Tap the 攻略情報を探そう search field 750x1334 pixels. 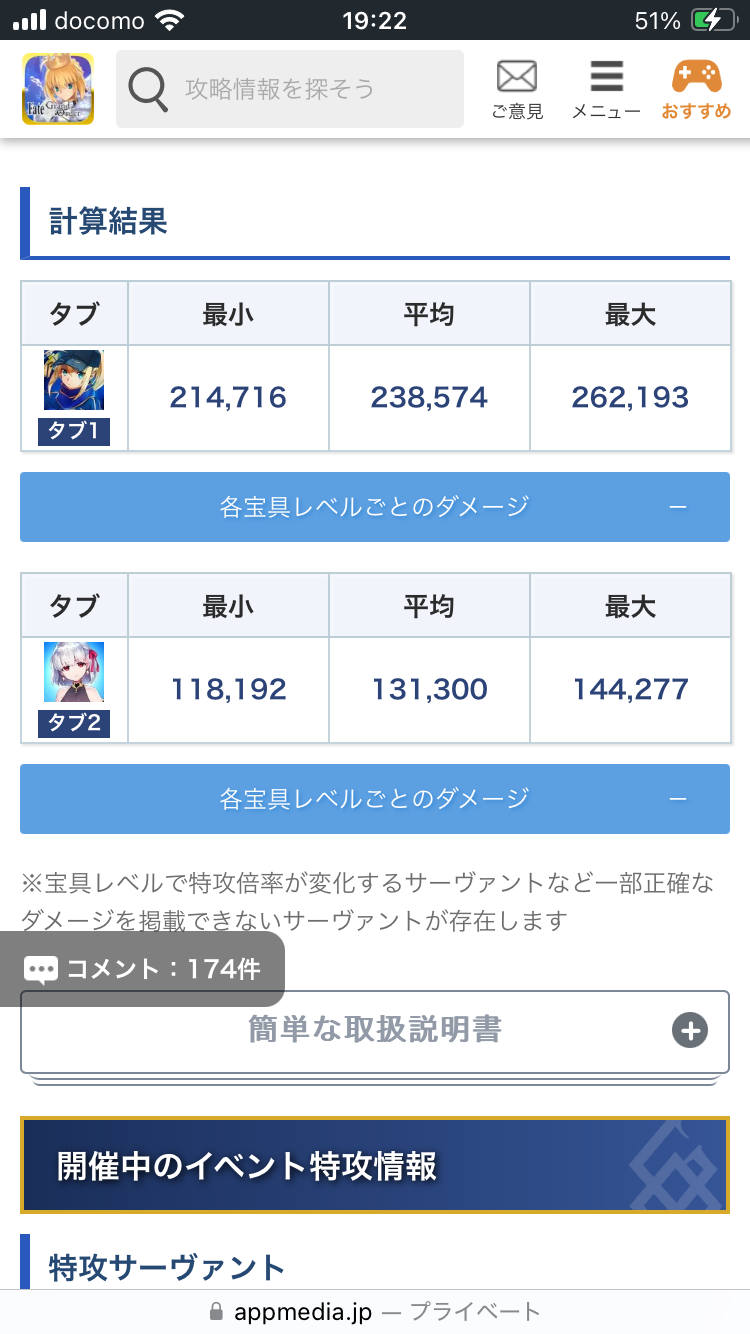pyautogui.click(x=290, y=89)
